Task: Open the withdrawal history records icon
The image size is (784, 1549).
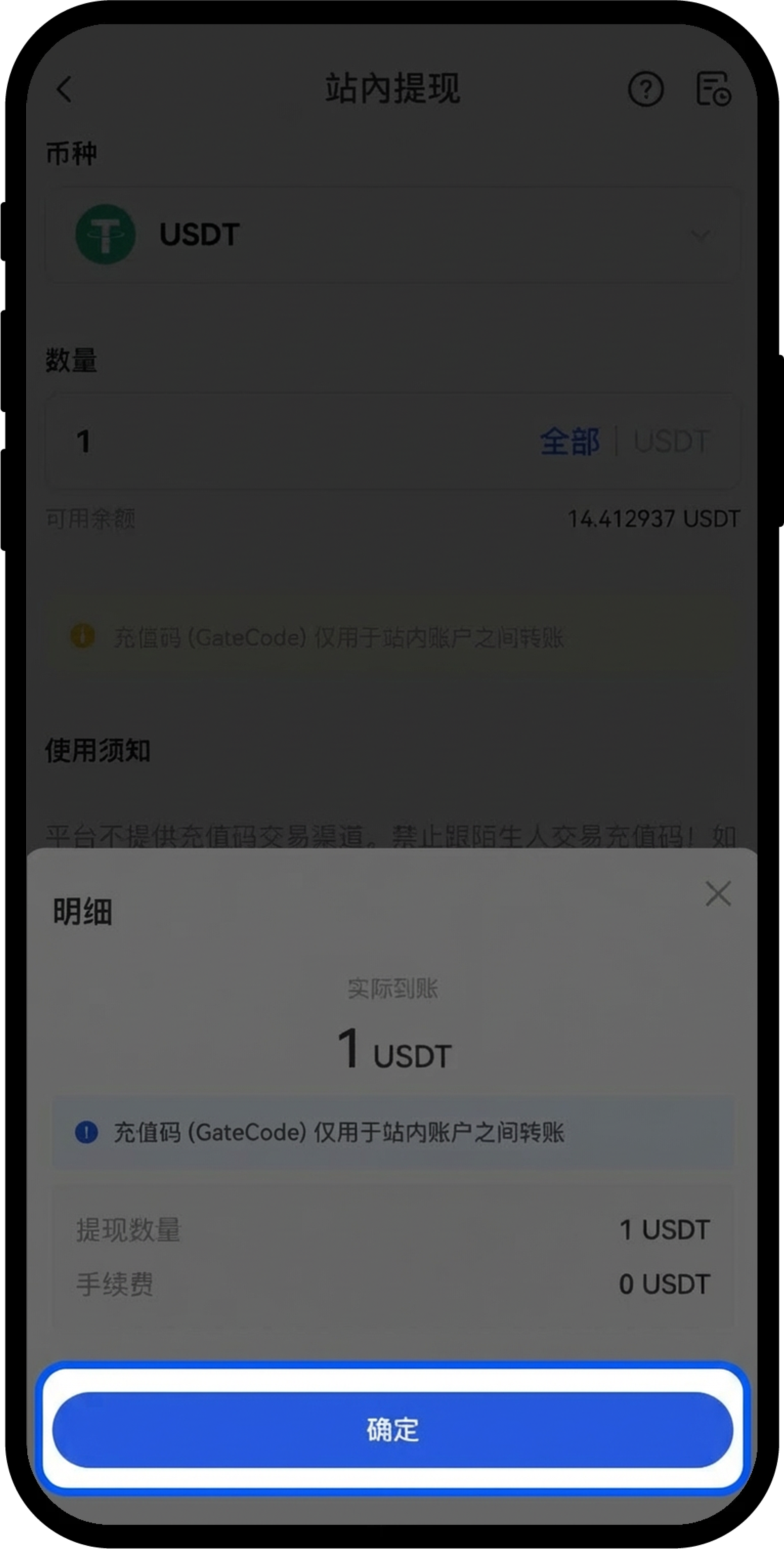Action: pyautogui.click(x=713, y=90)
